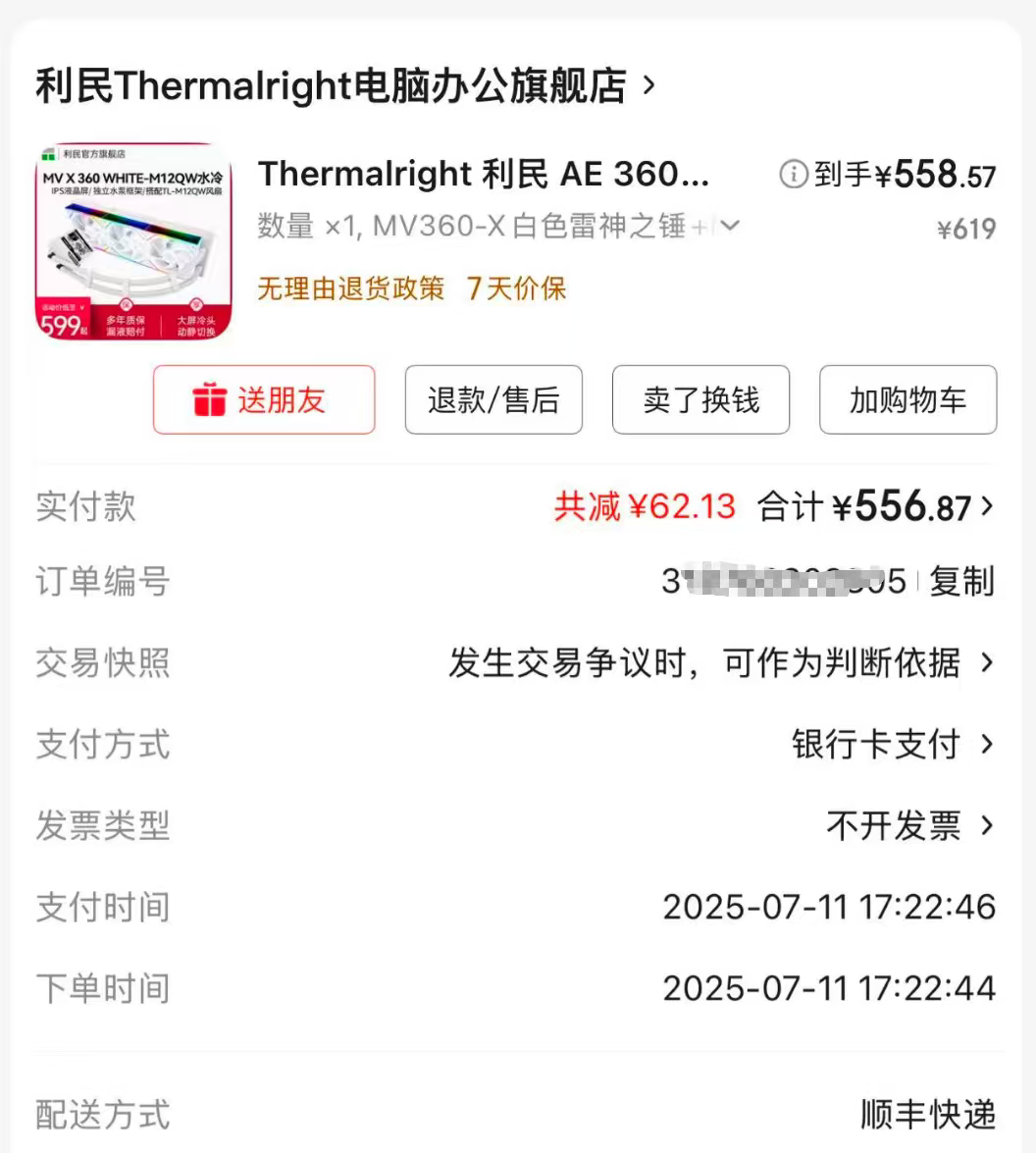Open the 利民Thermalright电脑办公旗舰店 store page

(x=343, y=86)
